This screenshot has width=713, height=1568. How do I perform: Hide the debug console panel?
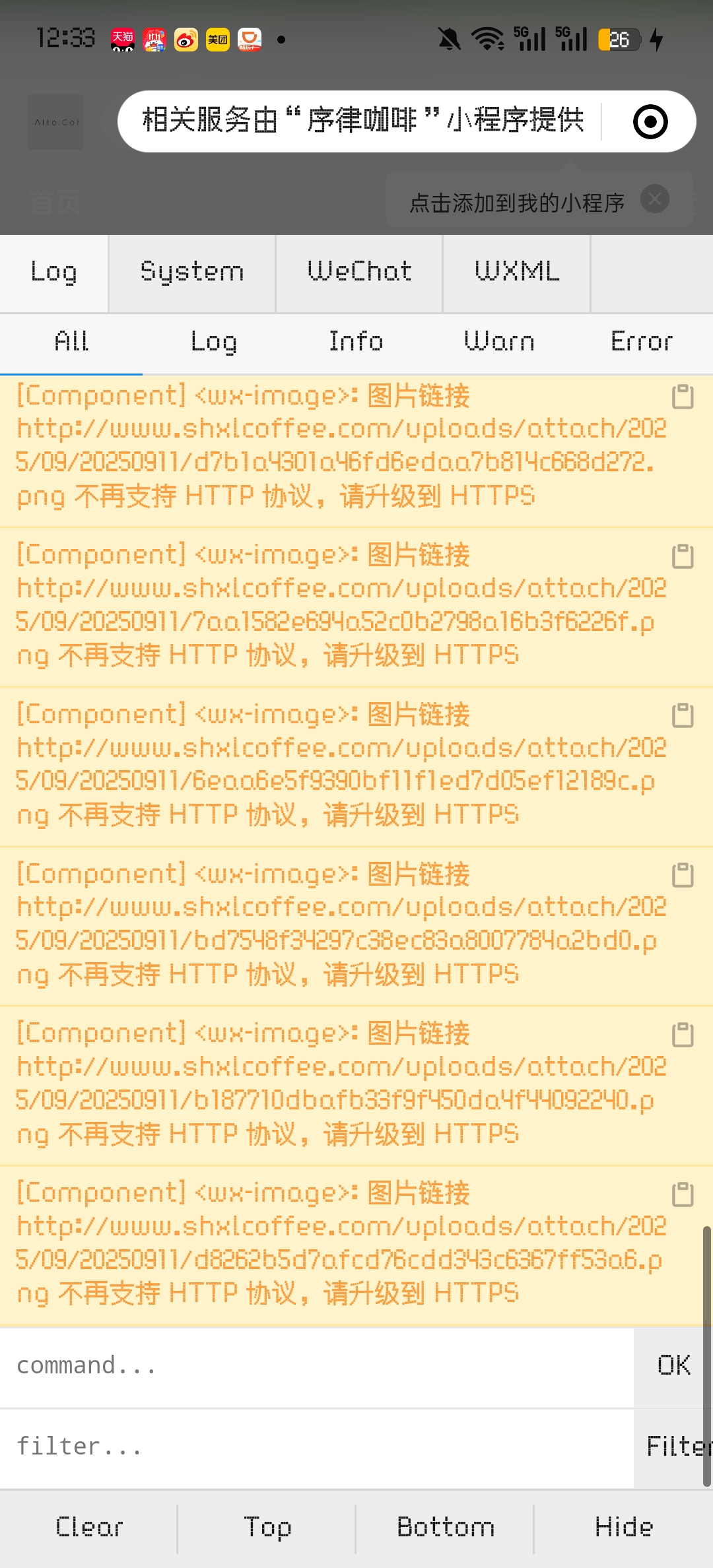click(624, 1527)
